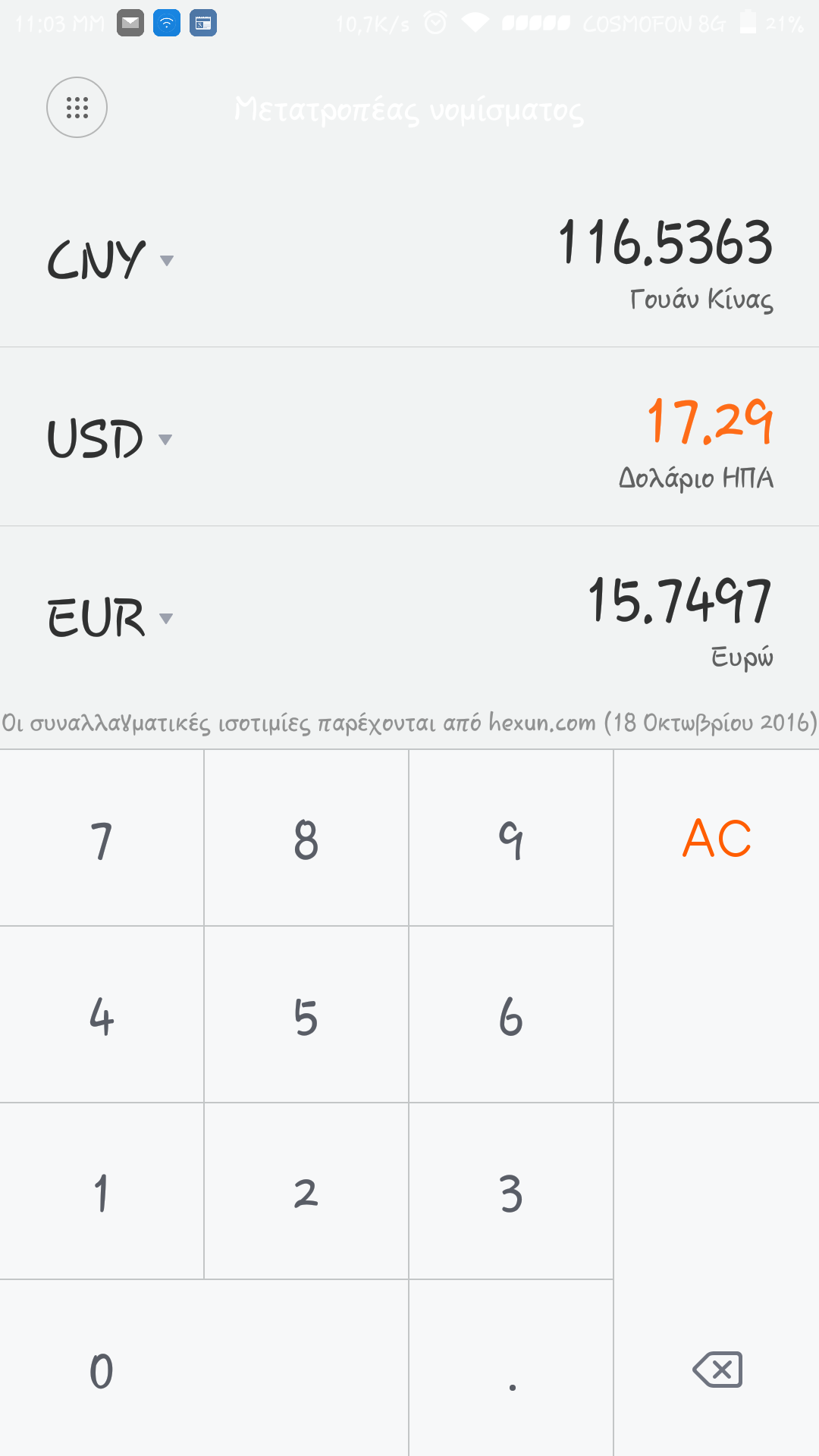
Task: Expand the USD currency dropdown
Action: (x=110, y=439)
